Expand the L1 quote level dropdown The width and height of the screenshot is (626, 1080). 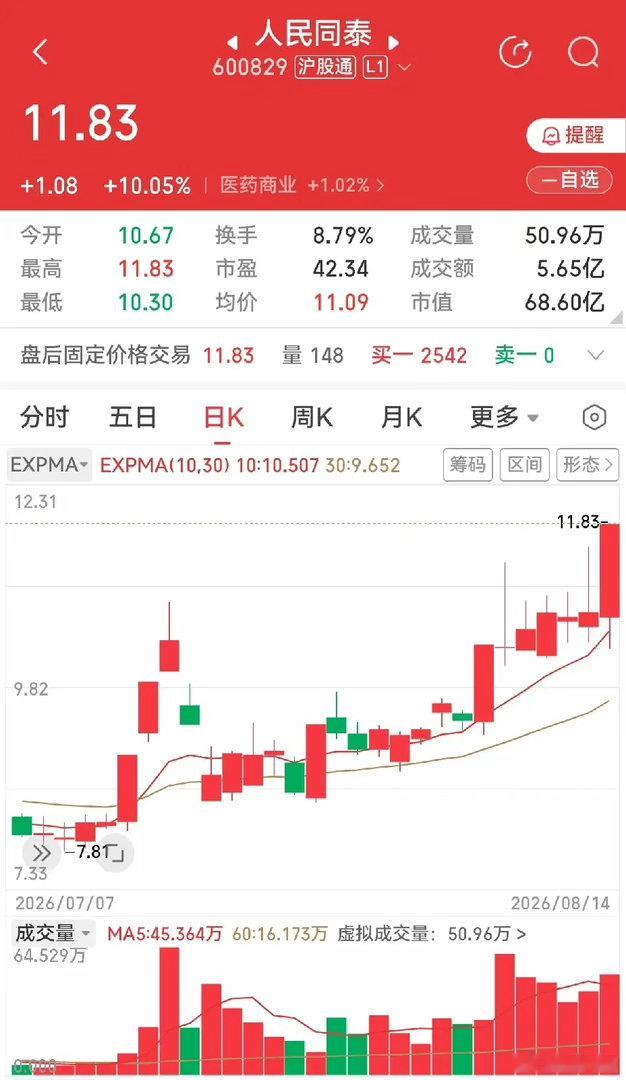point(387,67)
